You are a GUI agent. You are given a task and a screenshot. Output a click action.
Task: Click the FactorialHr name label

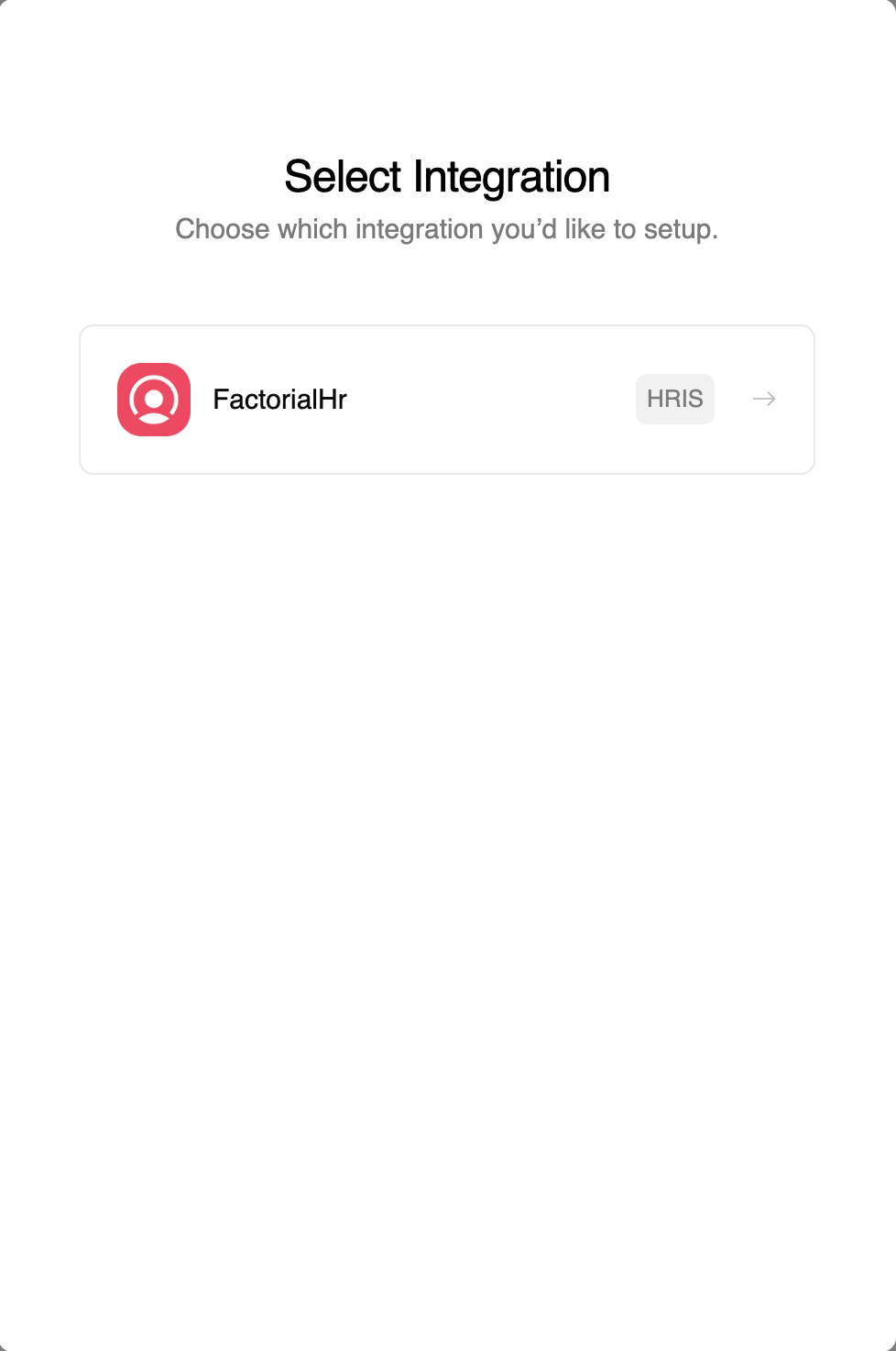point(279,399)
